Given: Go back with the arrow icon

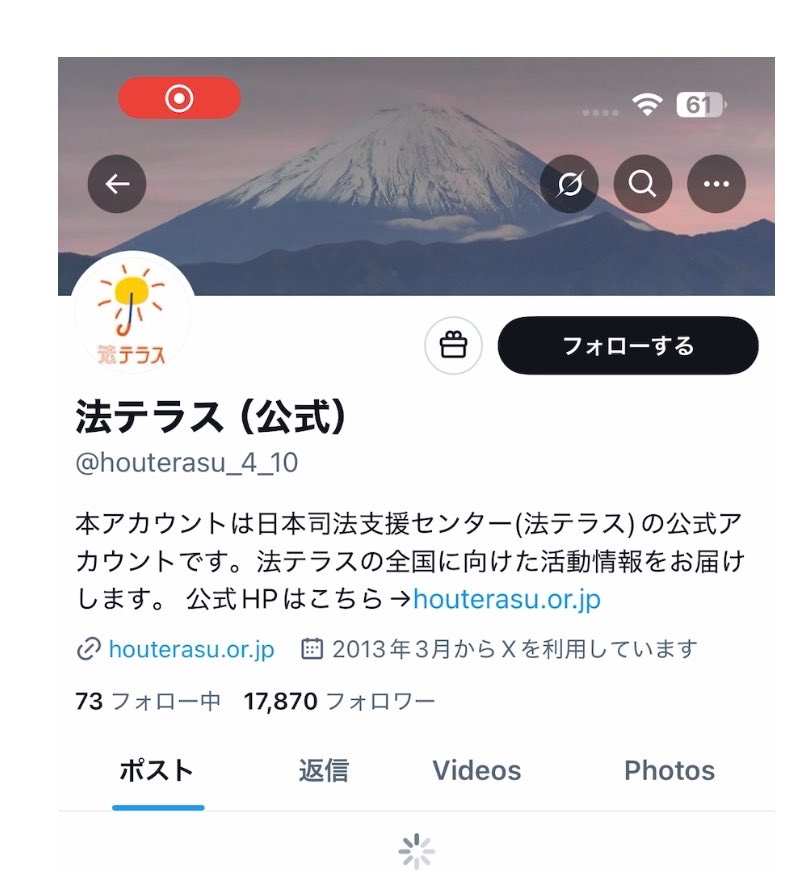Looking at the screenshot, I should pyautogui.click(x=117, y=184).
